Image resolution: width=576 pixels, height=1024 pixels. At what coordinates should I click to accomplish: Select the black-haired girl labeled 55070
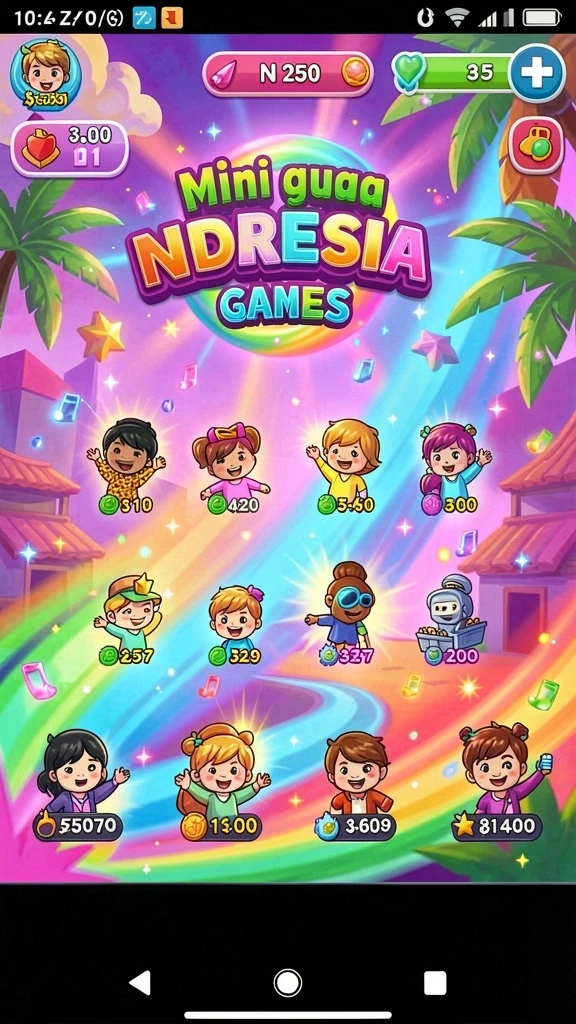pyautogui.click(x=80, y=785)
